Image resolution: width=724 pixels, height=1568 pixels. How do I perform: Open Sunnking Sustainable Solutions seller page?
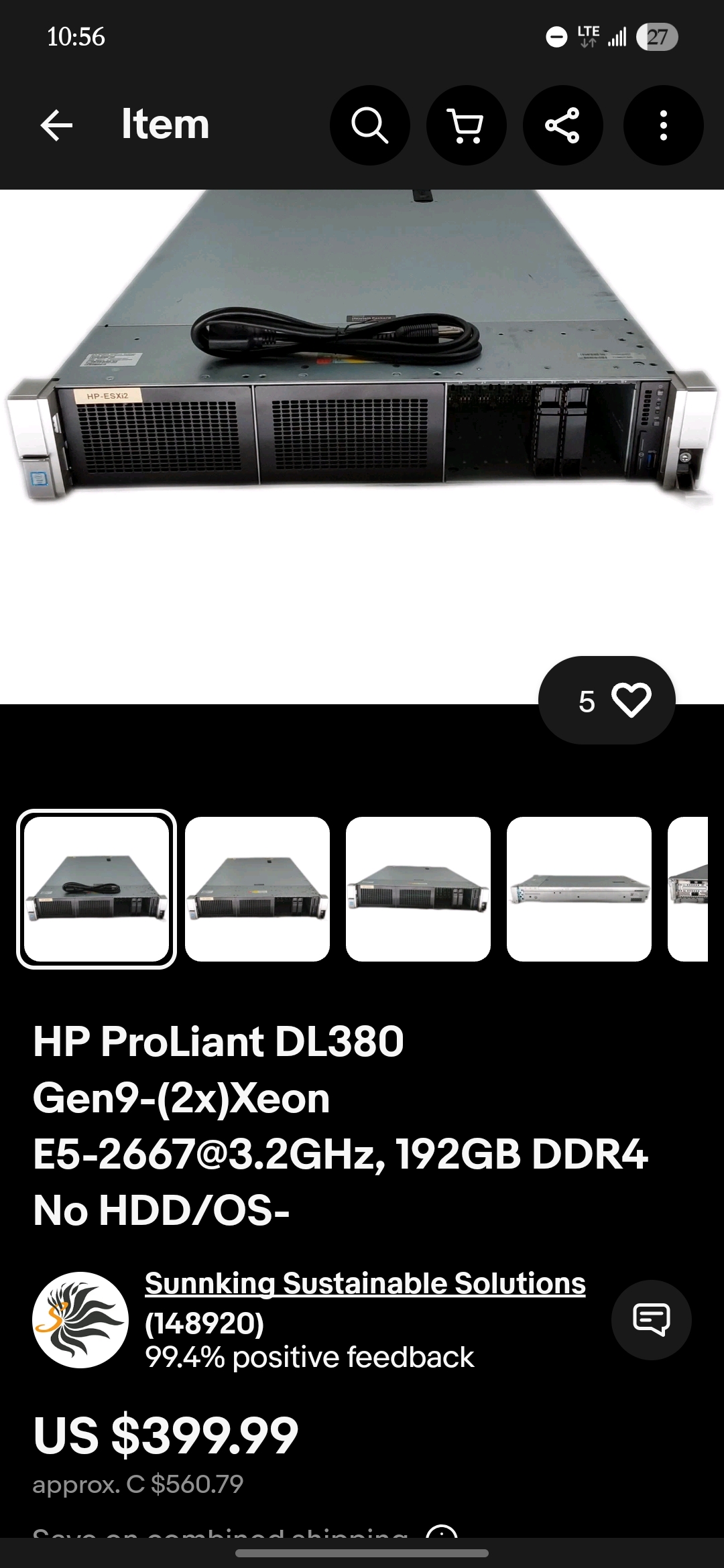coord(365,1284)
